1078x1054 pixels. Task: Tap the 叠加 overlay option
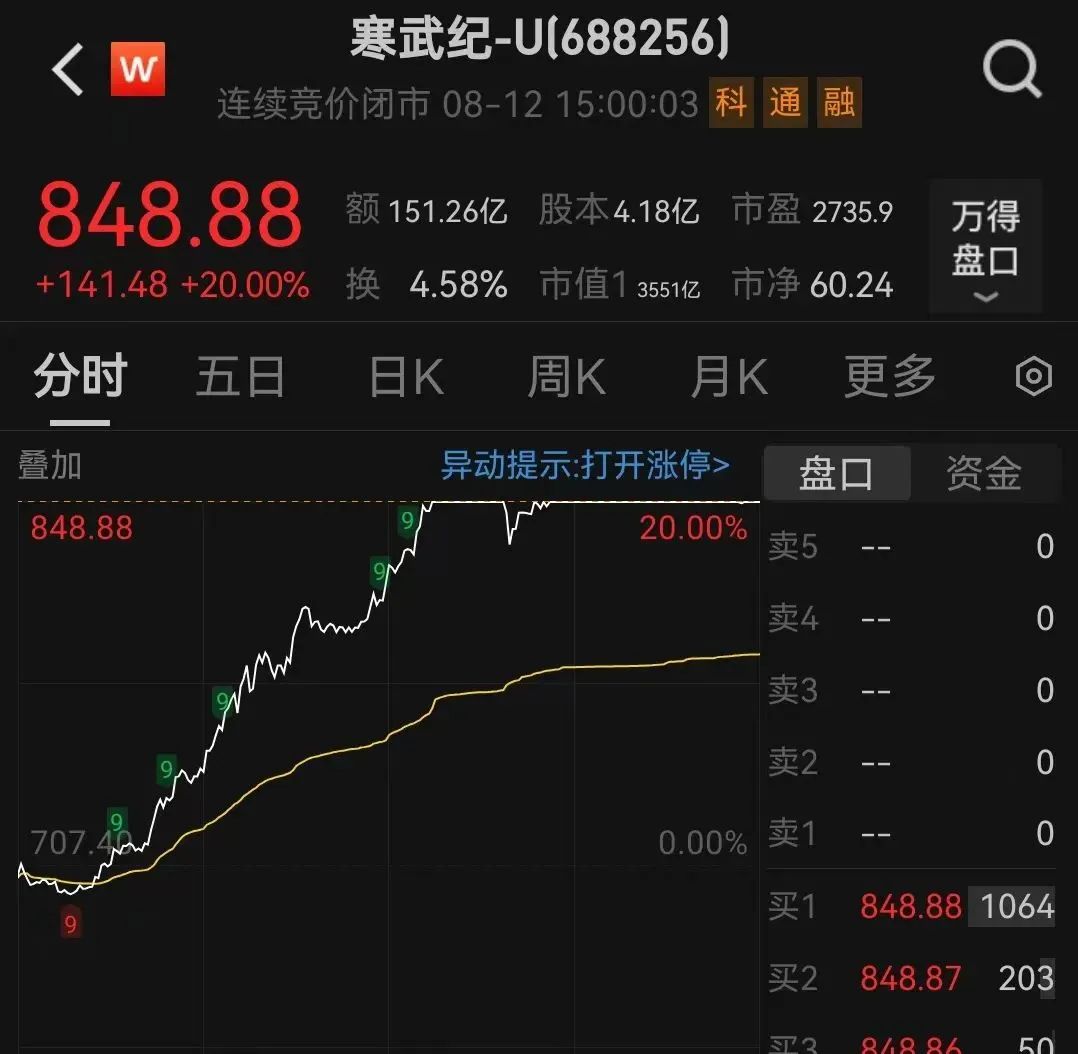click(x=50, y=466)
